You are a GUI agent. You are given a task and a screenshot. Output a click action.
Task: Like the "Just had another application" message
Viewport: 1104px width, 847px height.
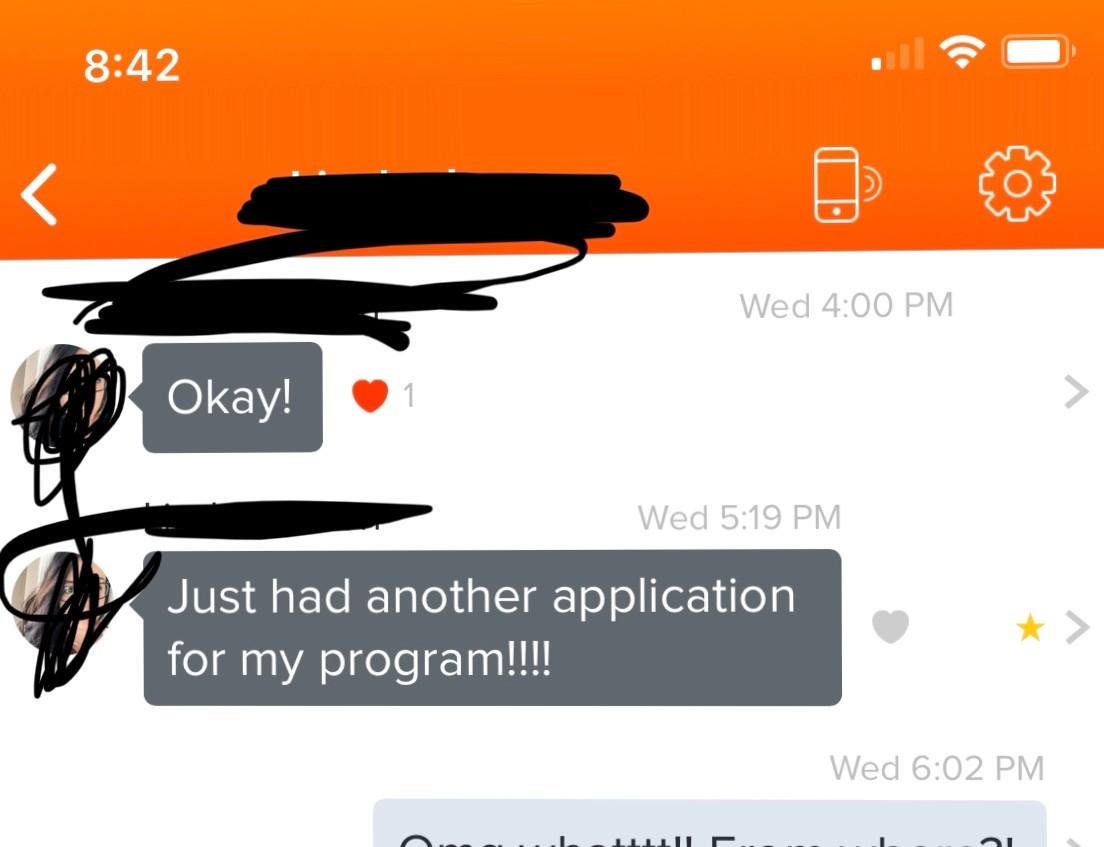[x=890, y=626]
